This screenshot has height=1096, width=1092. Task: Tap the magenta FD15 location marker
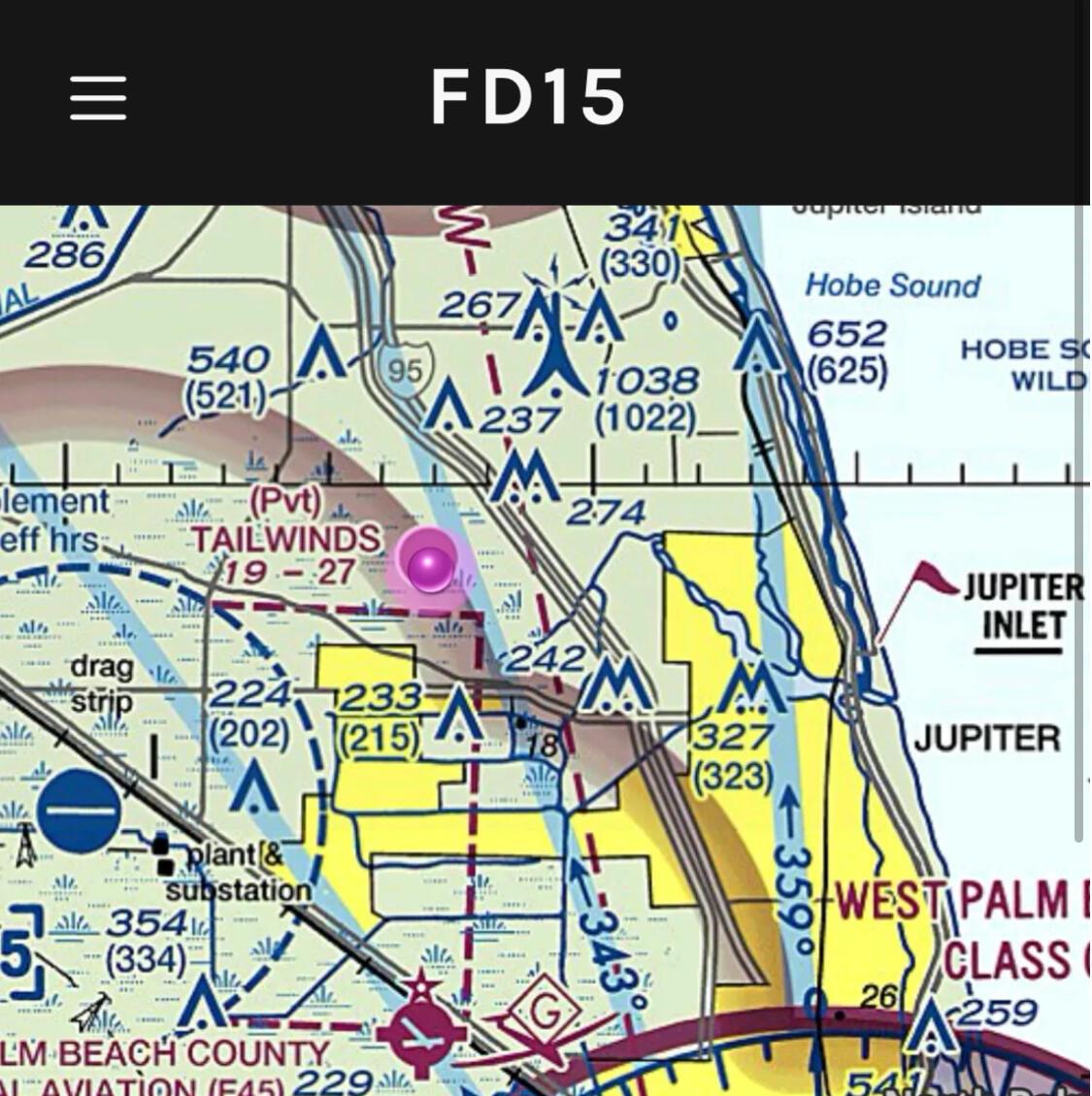click(x=430, y=569)
